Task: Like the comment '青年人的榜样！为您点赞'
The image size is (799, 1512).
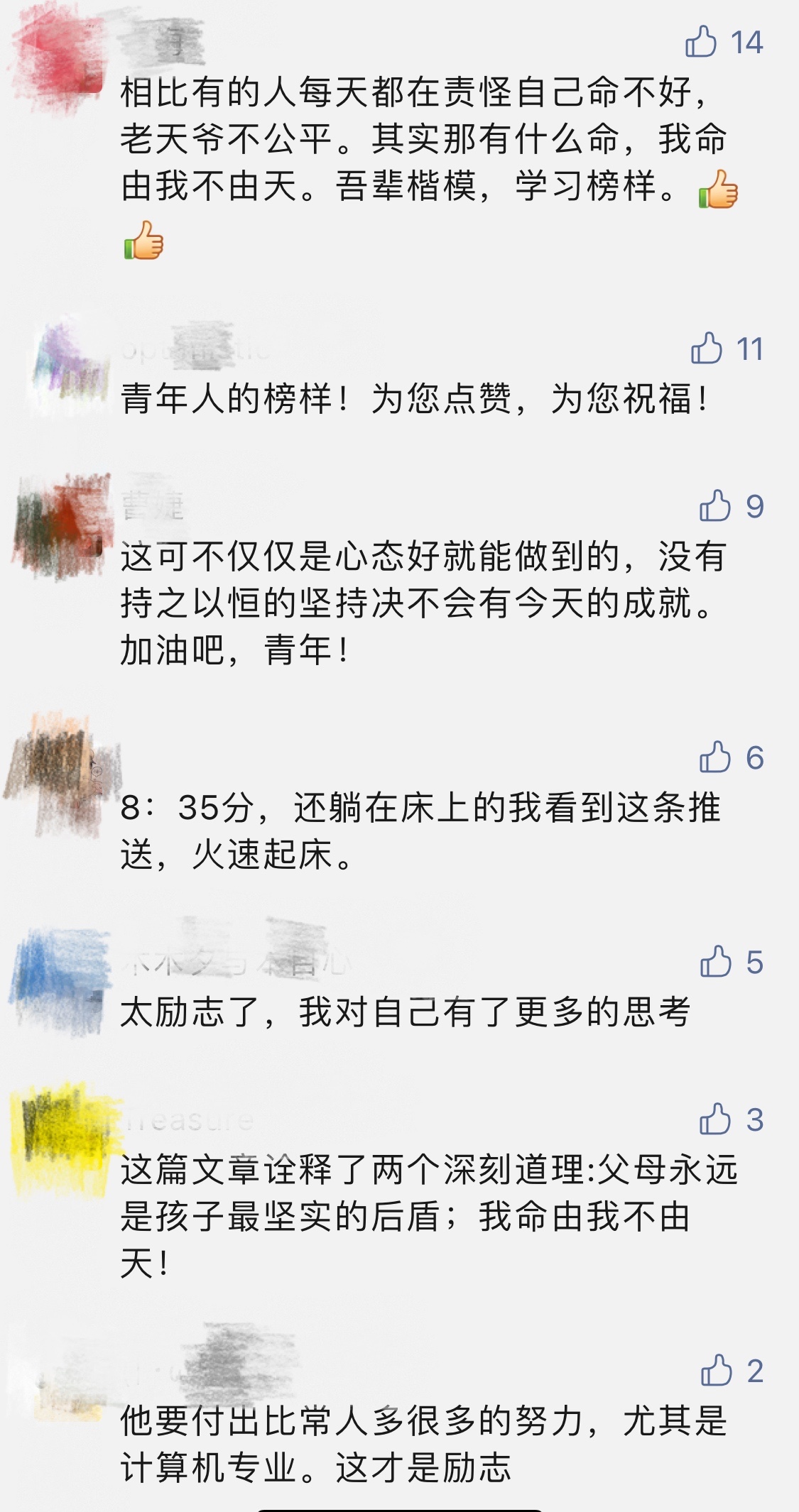Action: (x=707, y=349)
